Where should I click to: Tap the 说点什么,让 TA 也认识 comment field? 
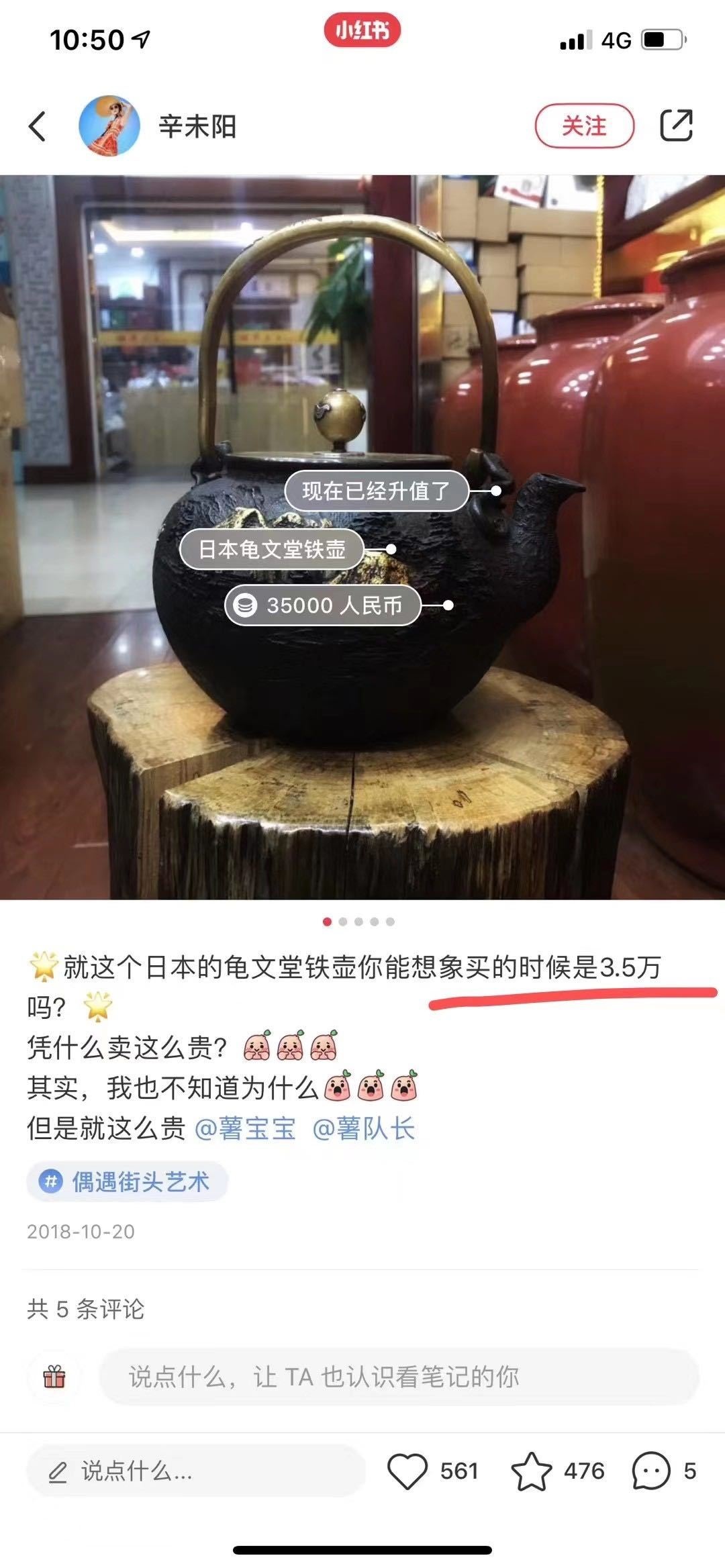click(x=399, y=1377)
